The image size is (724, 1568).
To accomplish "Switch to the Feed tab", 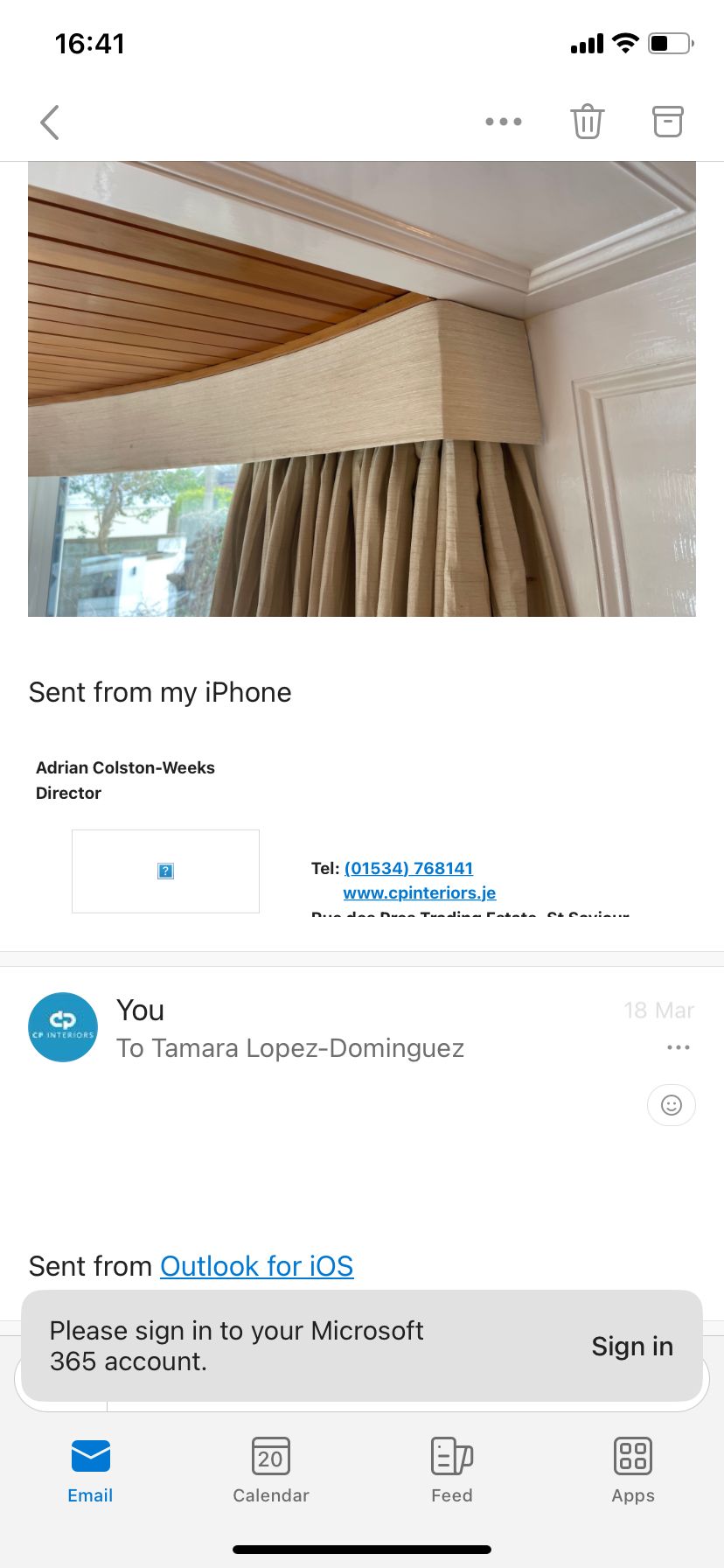I will (452, 1470).
